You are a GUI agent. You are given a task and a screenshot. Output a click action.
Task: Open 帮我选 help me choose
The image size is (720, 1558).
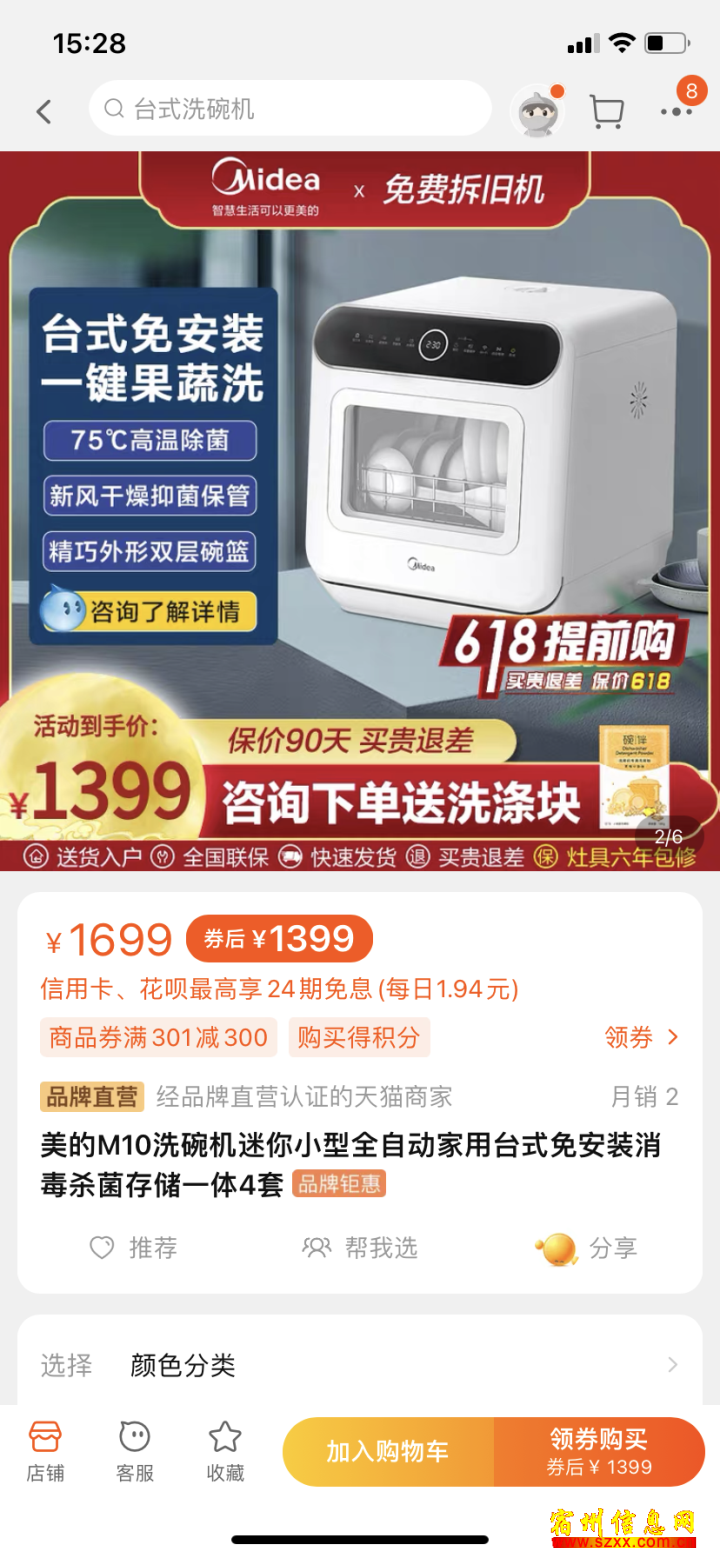360,1247
